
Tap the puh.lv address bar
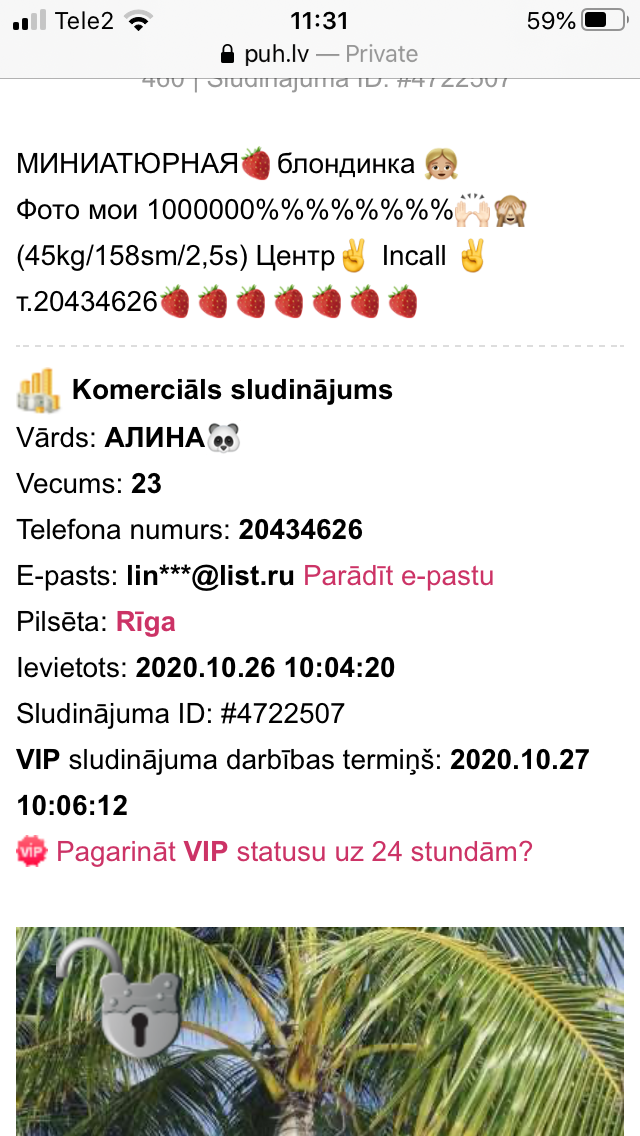click(318, 54)
